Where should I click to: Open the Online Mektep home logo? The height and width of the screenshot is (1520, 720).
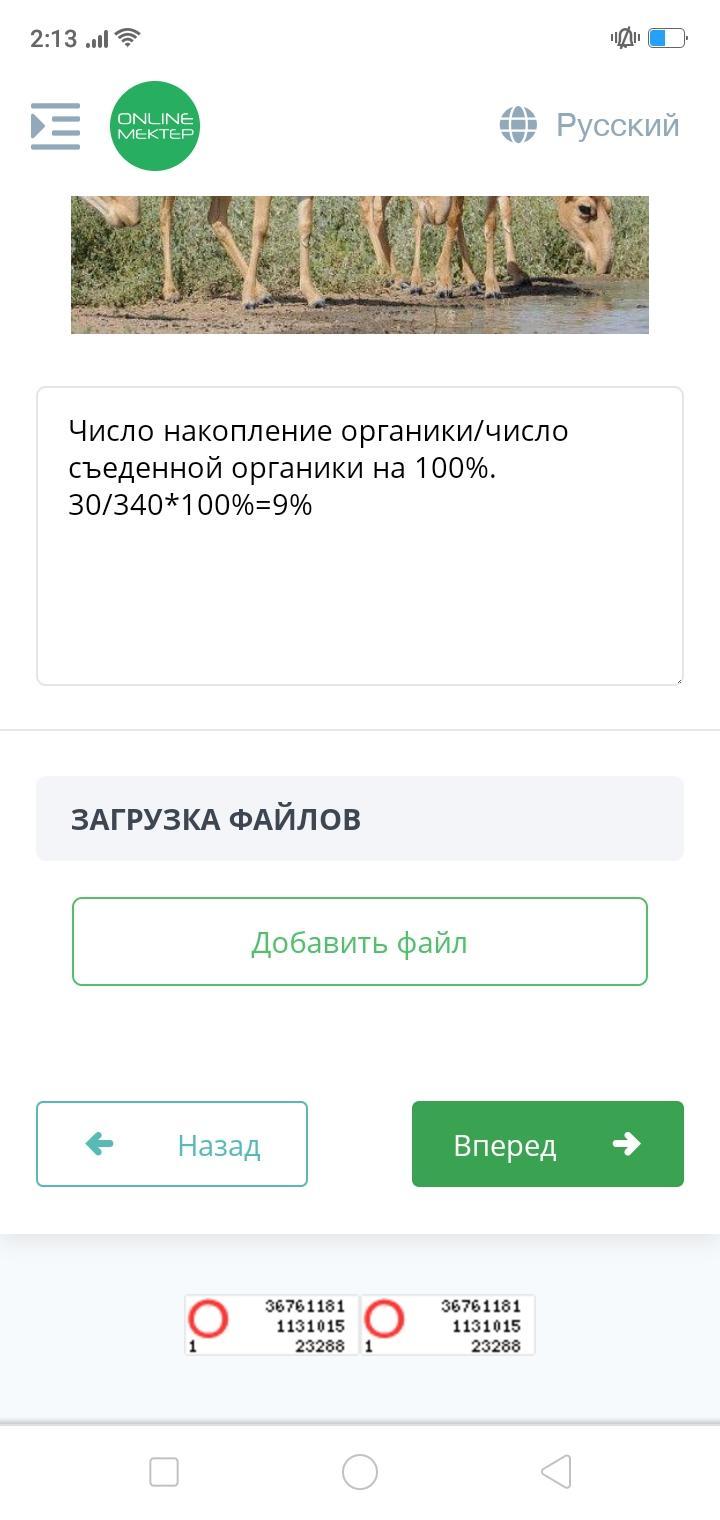pyautogui.click(x=155, y=126)
